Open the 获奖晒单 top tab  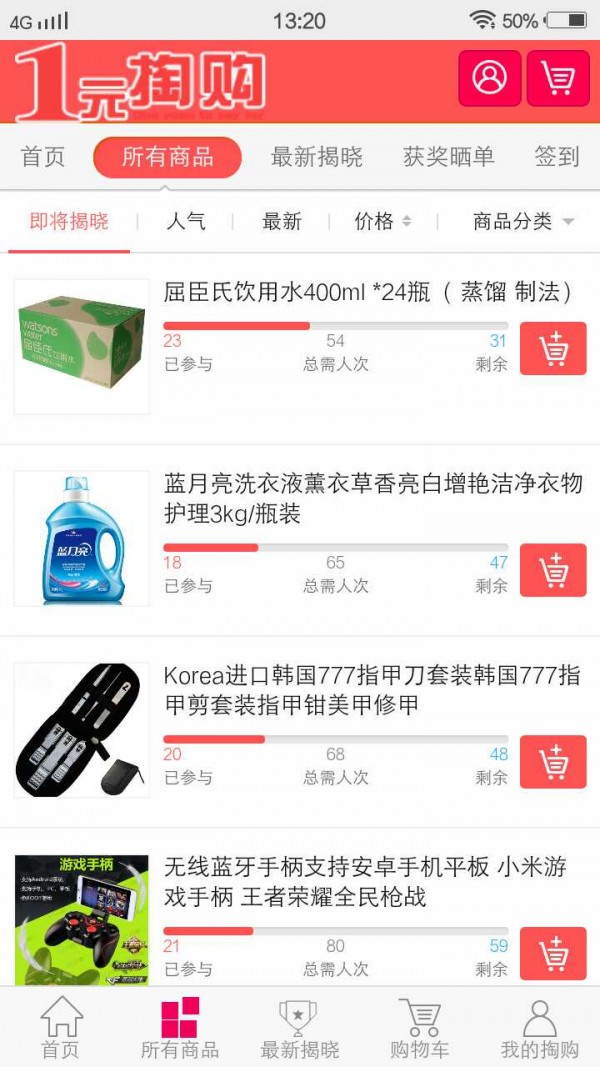pos(448,157)
